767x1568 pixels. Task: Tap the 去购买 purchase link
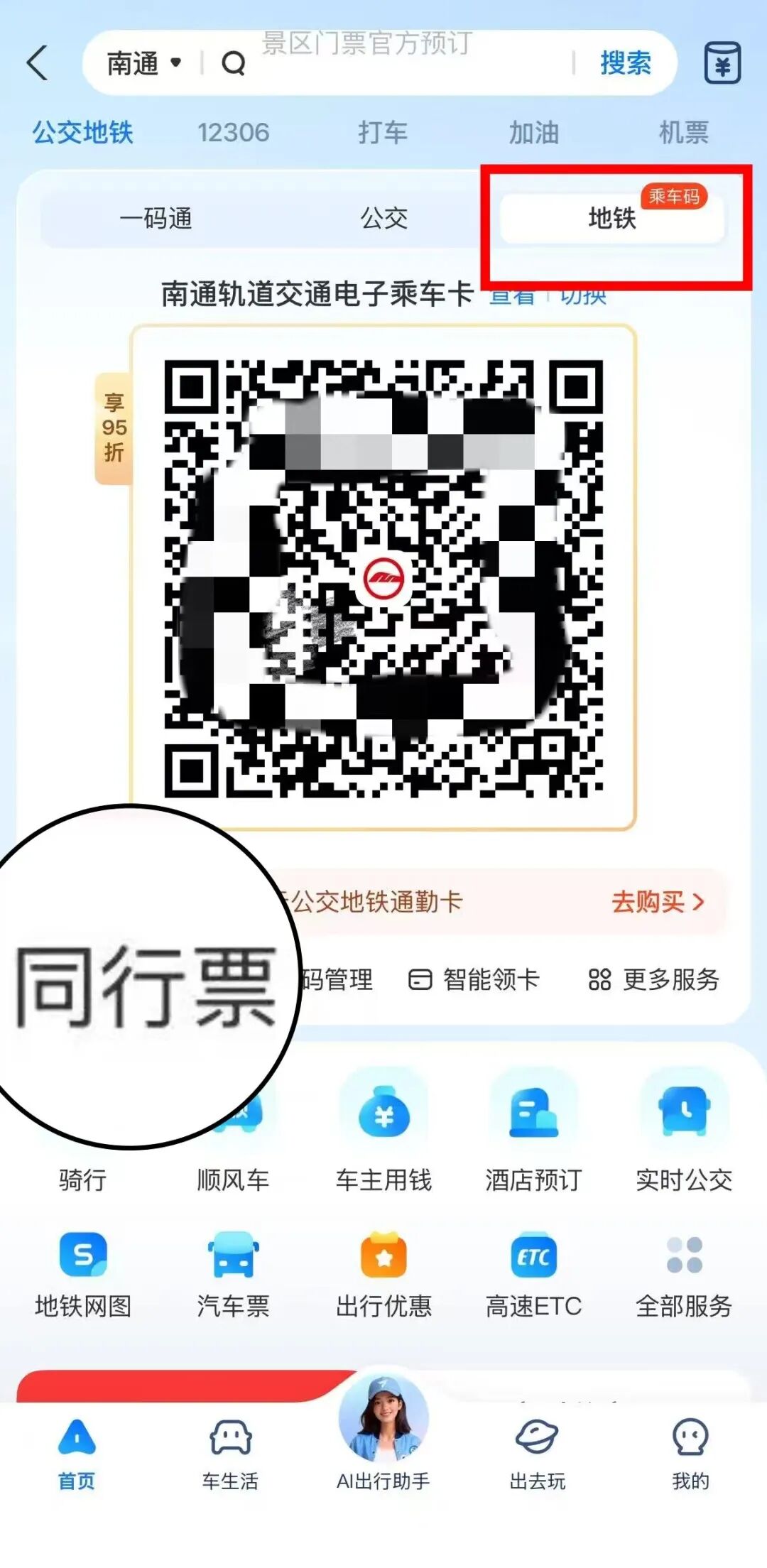pos(648,903)
